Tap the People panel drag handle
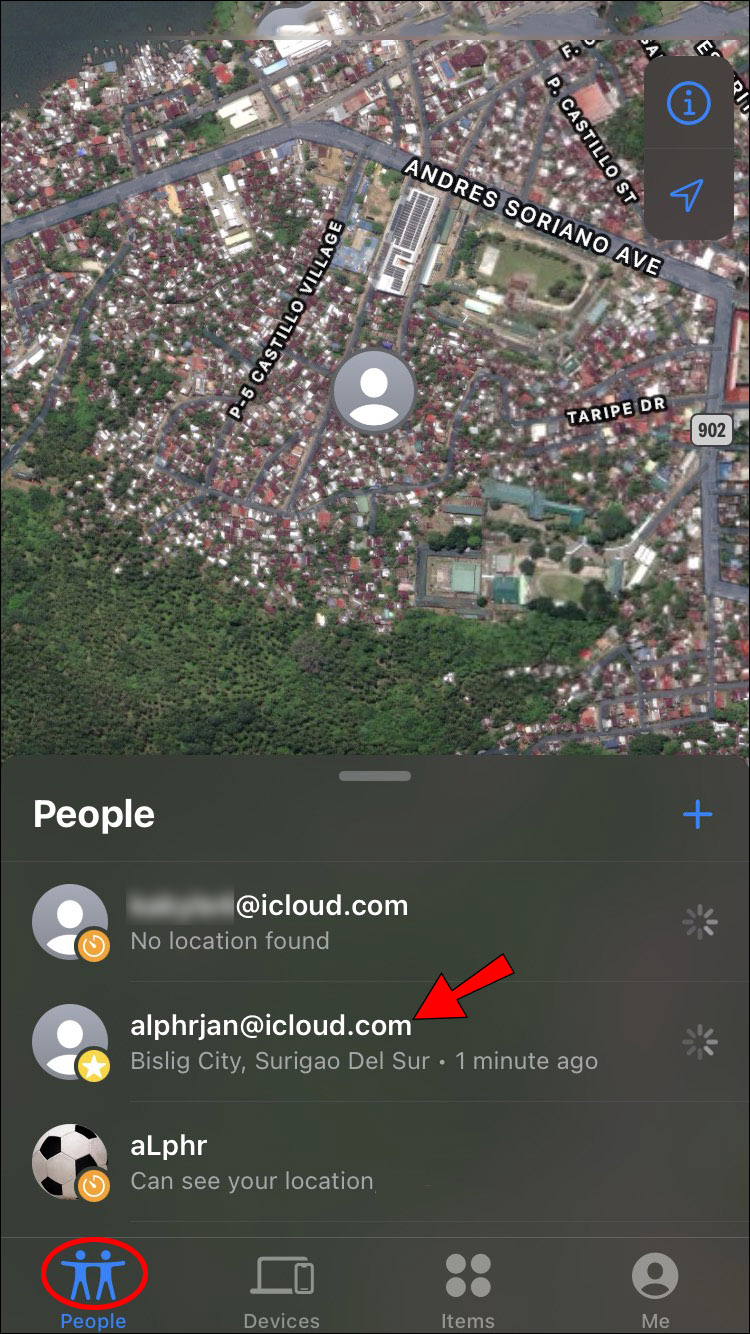Image resolution: width=750 pixels, height=1334 pixels. point(375,776)
